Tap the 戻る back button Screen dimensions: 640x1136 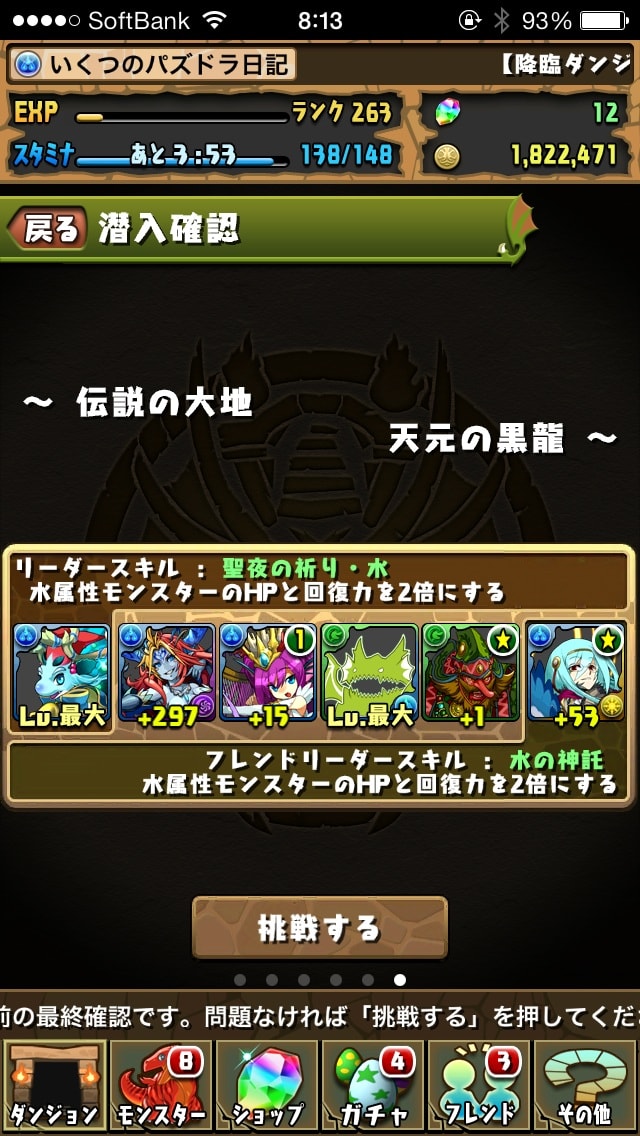coord(48,229)
